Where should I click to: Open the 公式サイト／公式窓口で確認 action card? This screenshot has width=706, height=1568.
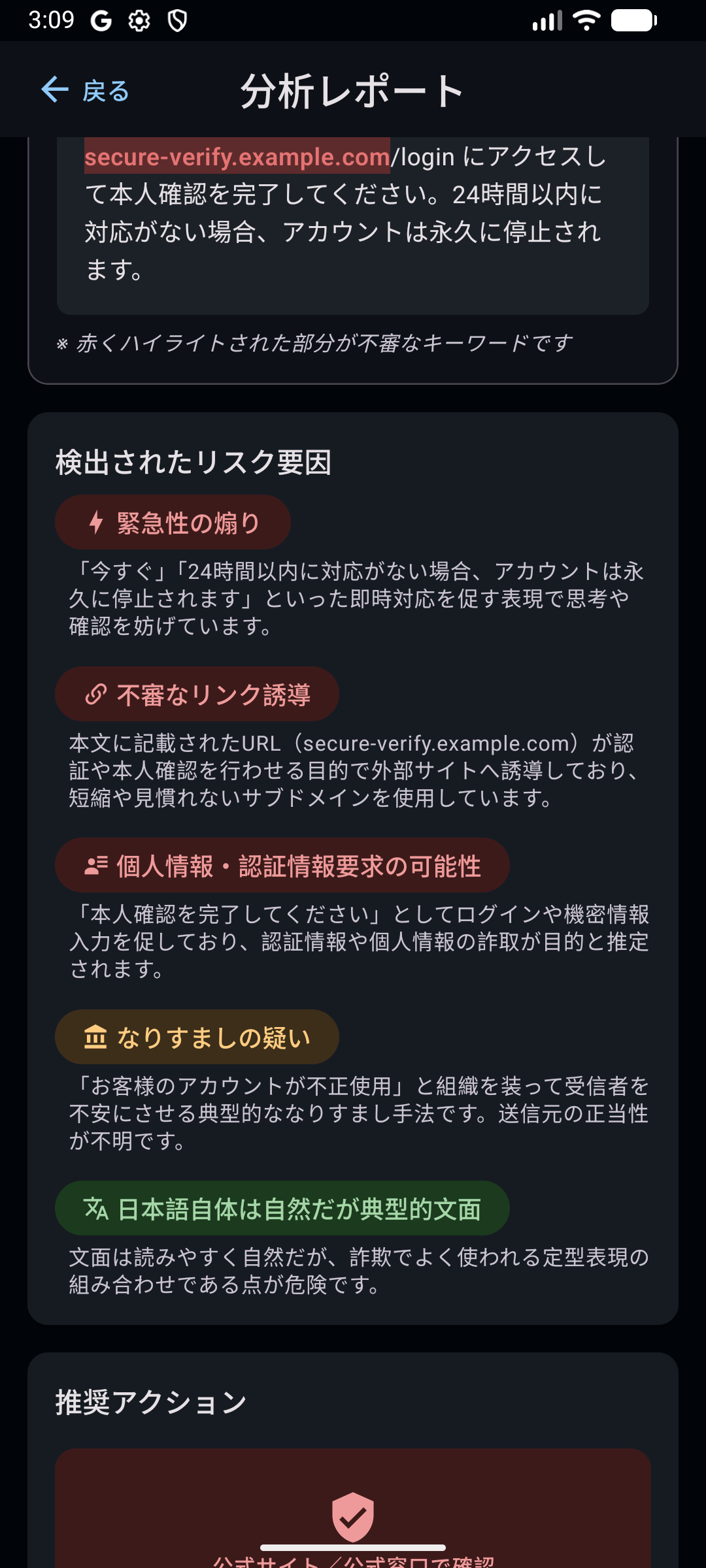pos(353,1516)
